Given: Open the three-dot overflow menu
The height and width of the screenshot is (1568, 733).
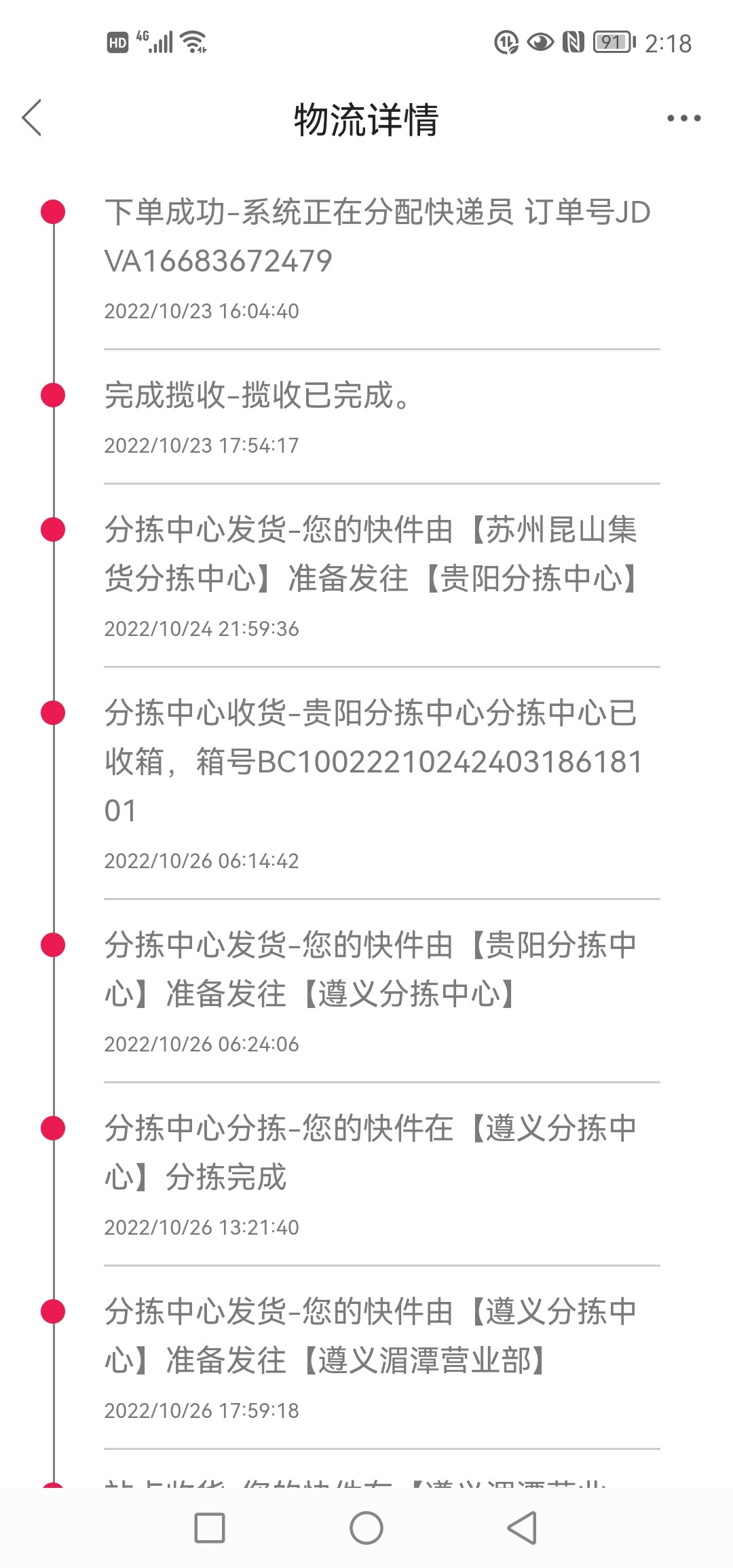Looking at the screenshot, I should coord(683,118).
